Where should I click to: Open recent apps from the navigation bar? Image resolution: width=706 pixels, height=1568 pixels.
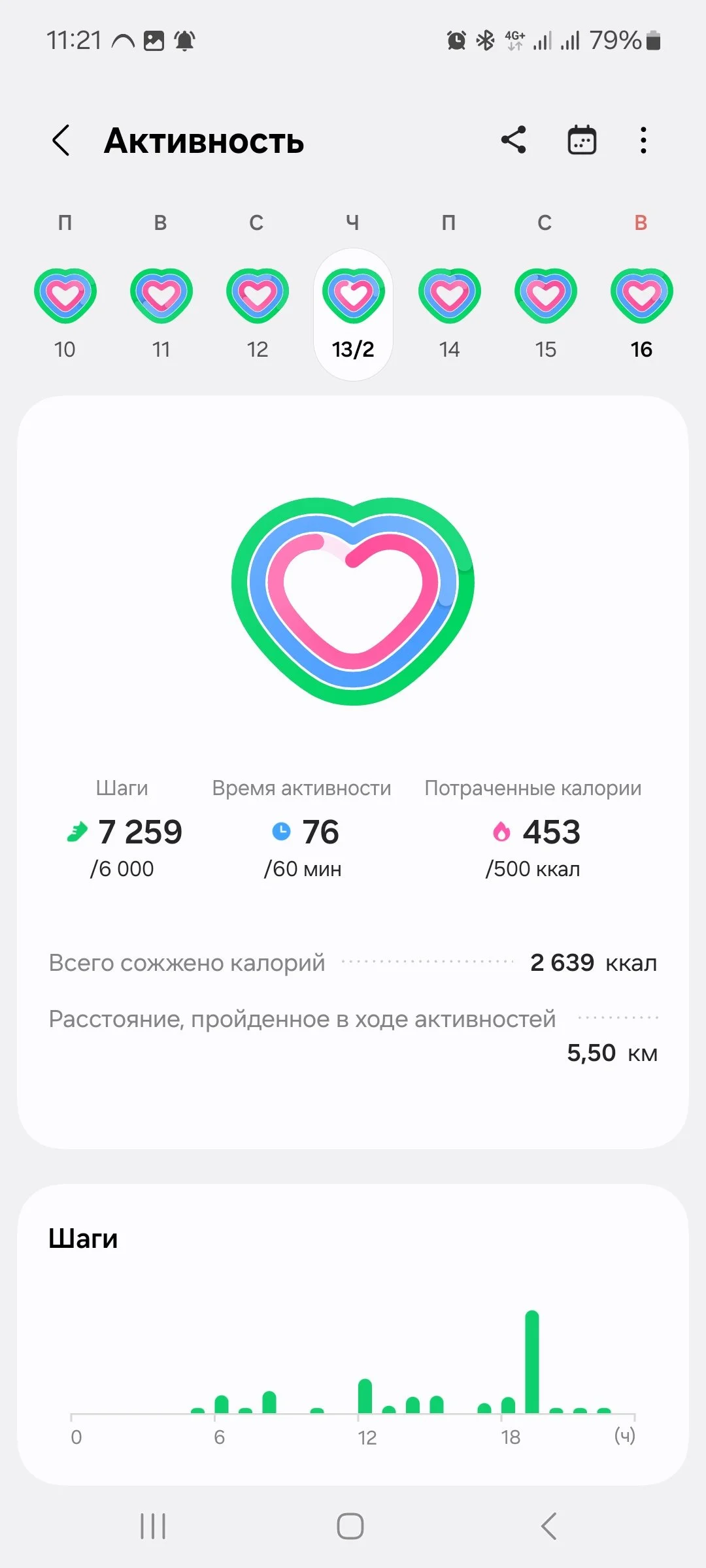pos(153,1526)
